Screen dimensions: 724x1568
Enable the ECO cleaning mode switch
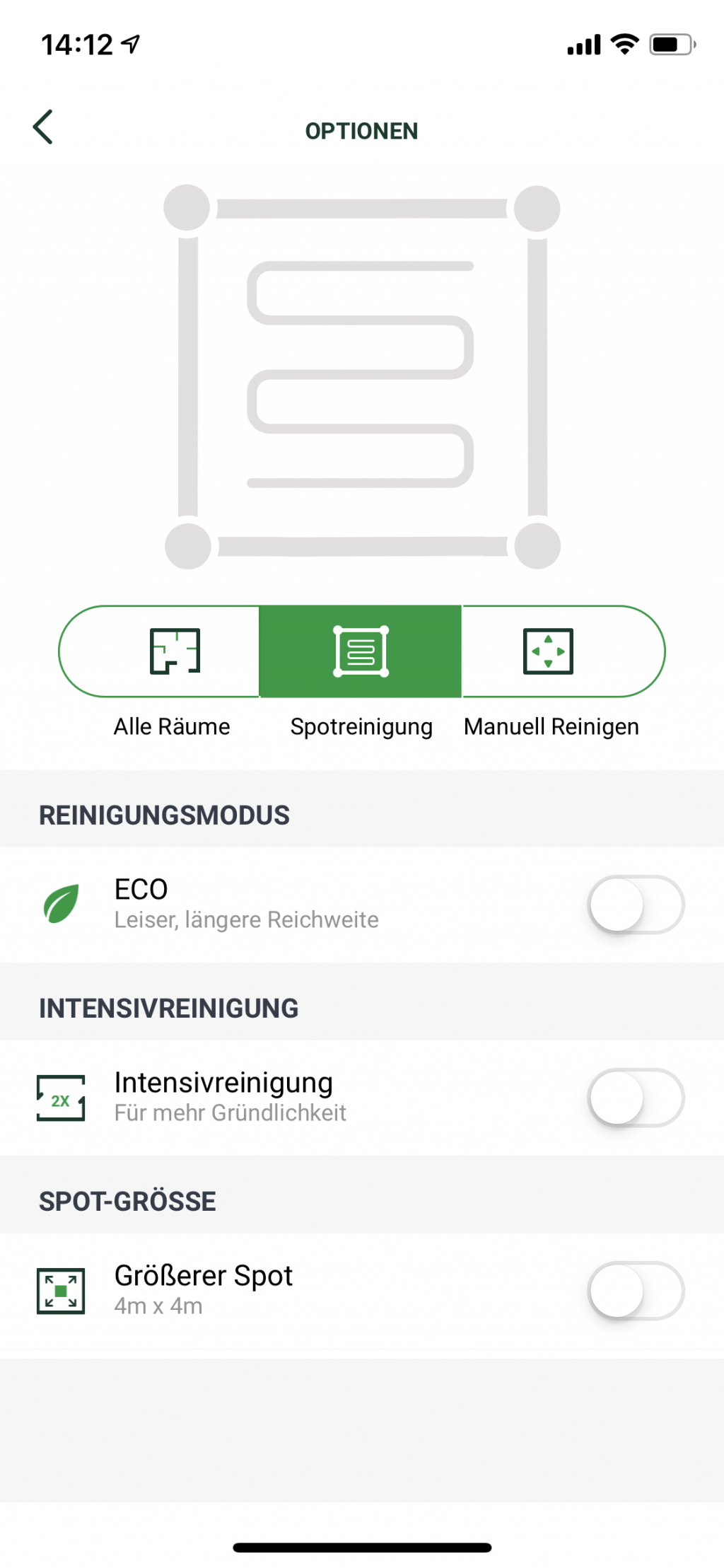(635, 905)
